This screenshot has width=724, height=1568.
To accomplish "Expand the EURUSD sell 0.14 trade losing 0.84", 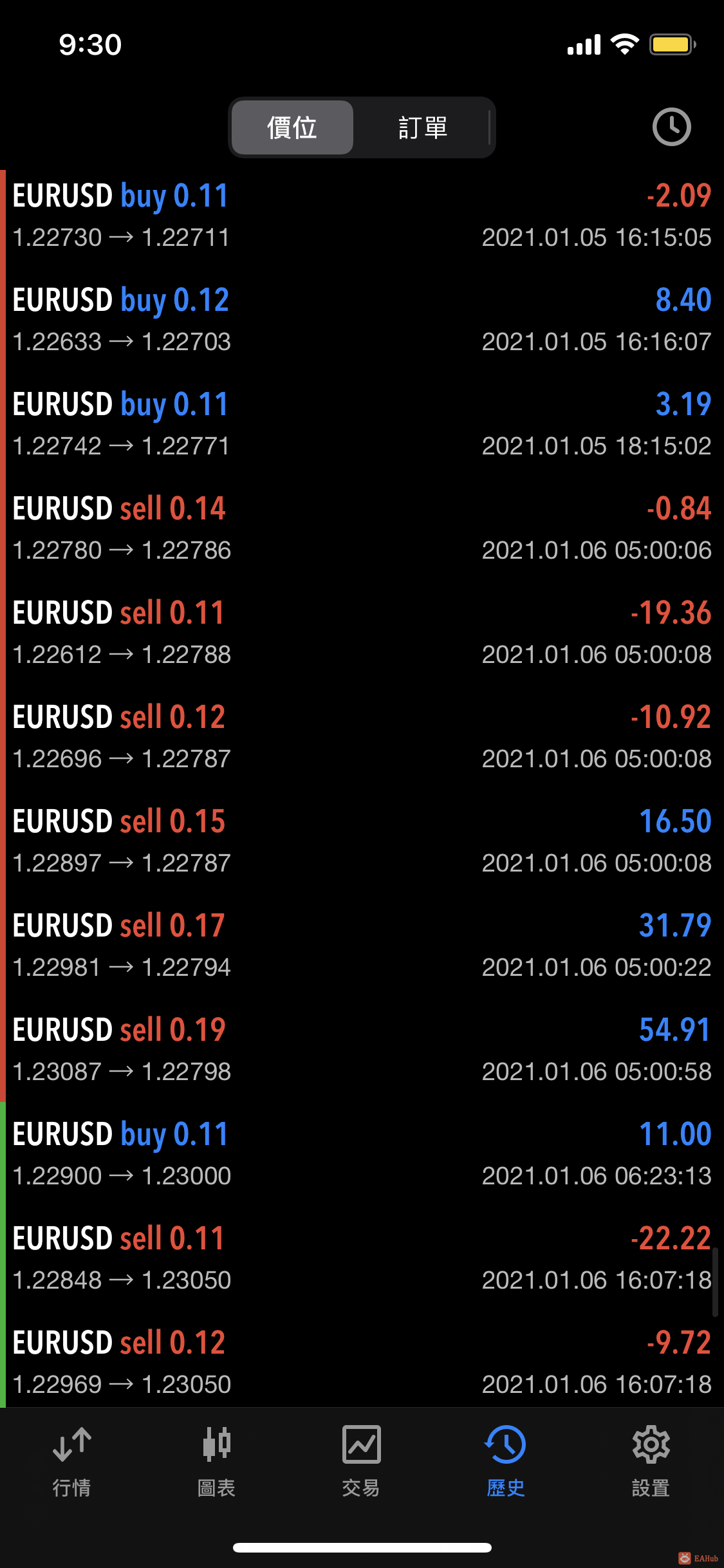I will click(362, 528).
